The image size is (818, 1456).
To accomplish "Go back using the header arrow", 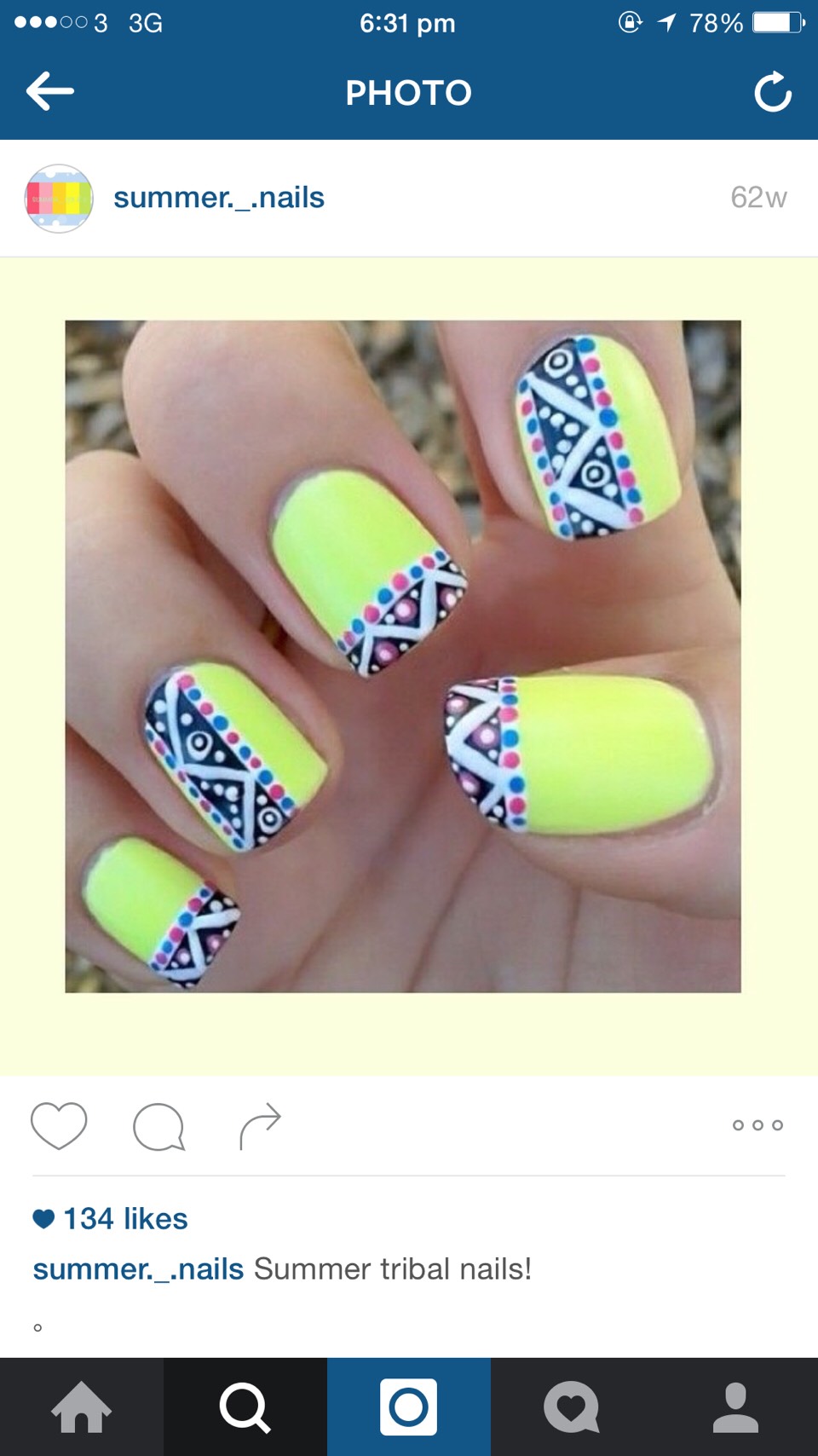I will (50, 91).
